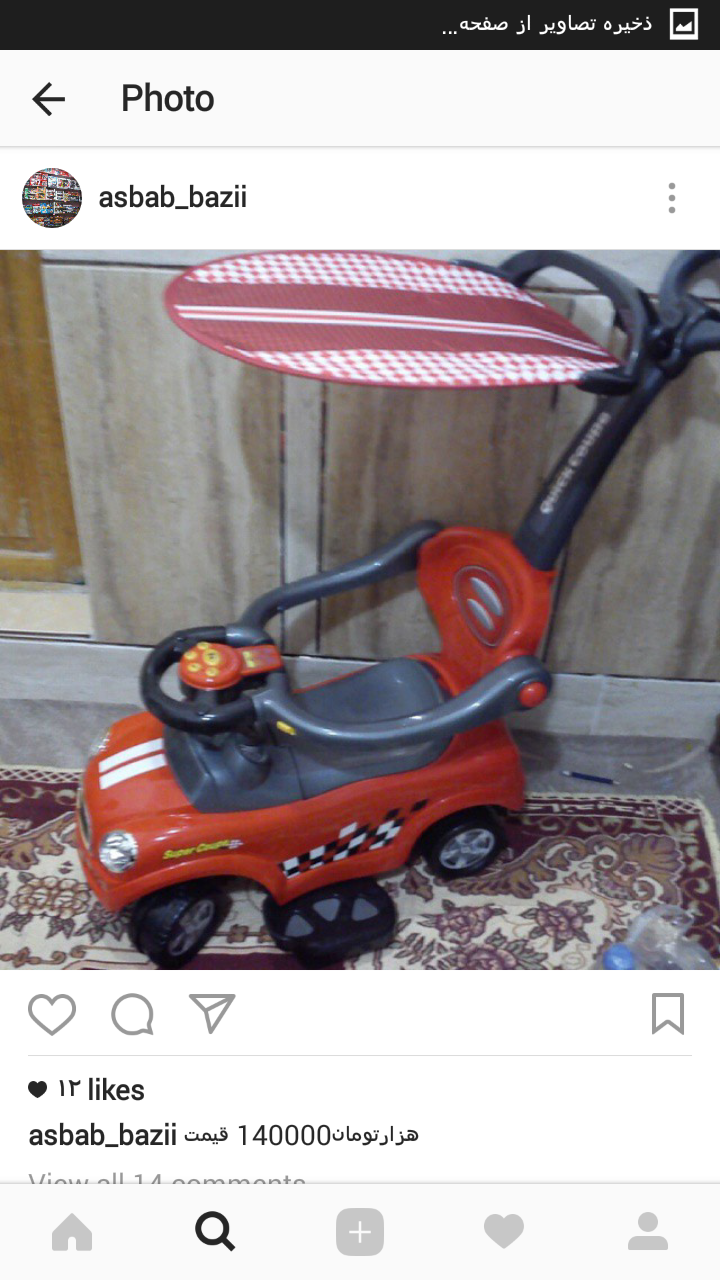This screenshot has height=1280, width=720.
Task: Switch to the Search tab
Action: 216,1232
